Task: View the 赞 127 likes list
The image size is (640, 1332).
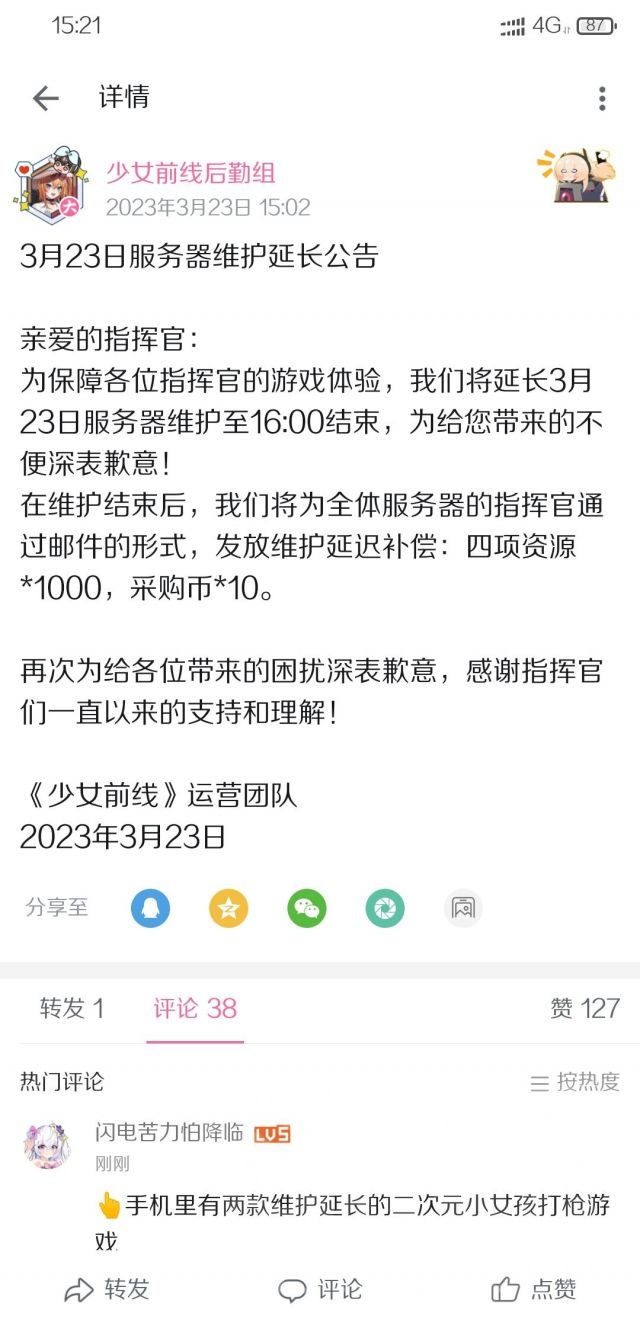Action: pos(585,1008)
